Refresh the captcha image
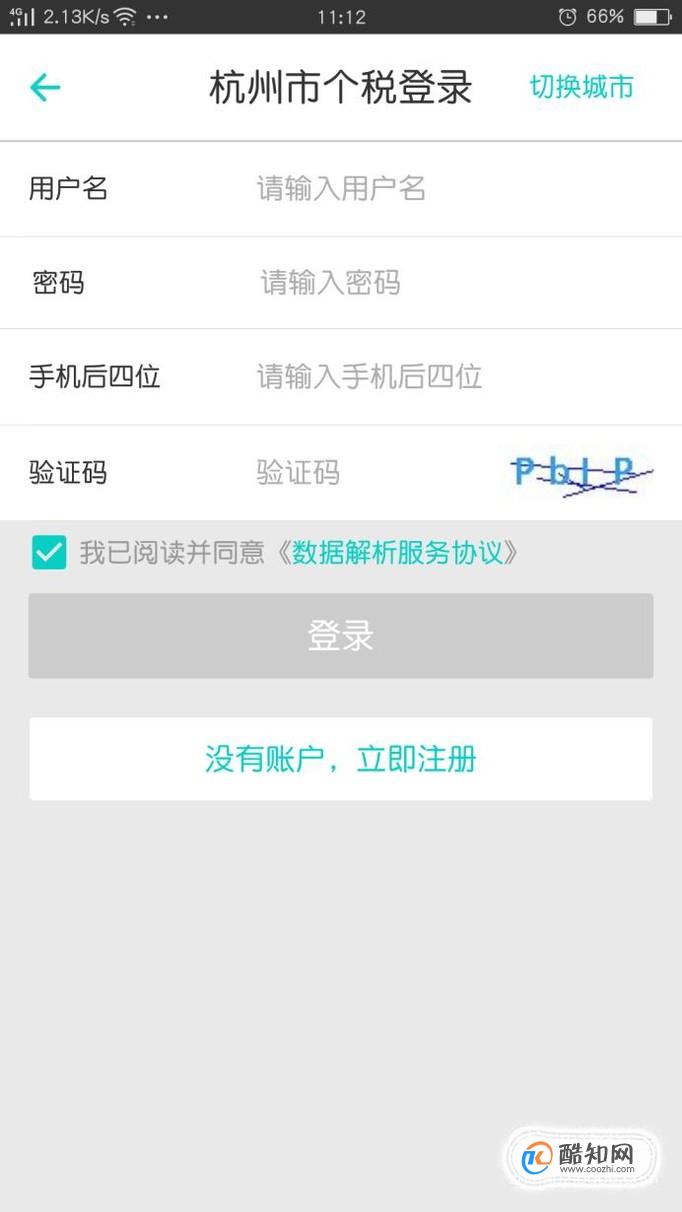Viewport: 682px width, 1212px height. point(581,473)
